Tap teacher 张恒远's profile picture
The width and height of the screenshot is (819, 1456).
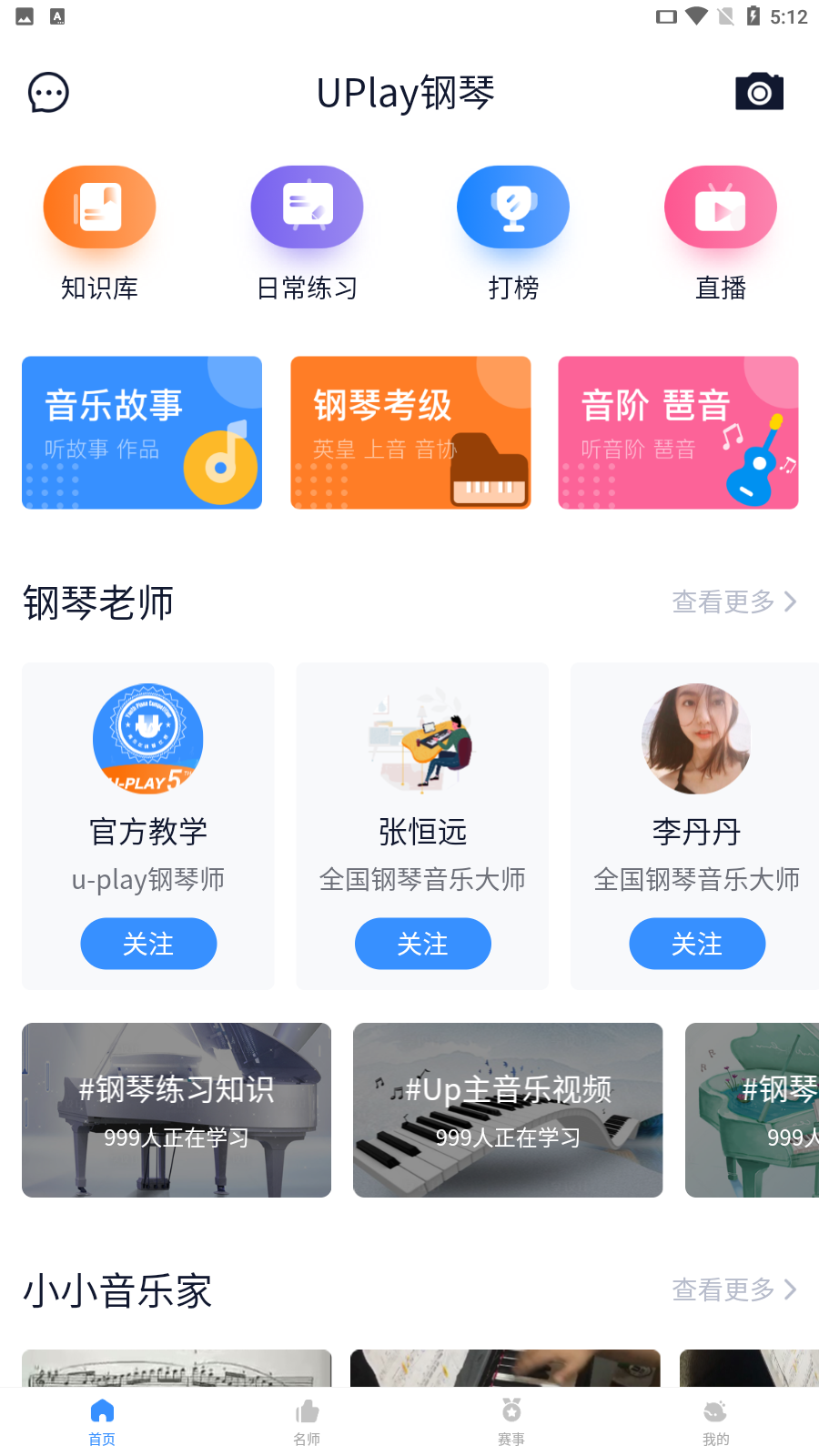coord(422,739)
